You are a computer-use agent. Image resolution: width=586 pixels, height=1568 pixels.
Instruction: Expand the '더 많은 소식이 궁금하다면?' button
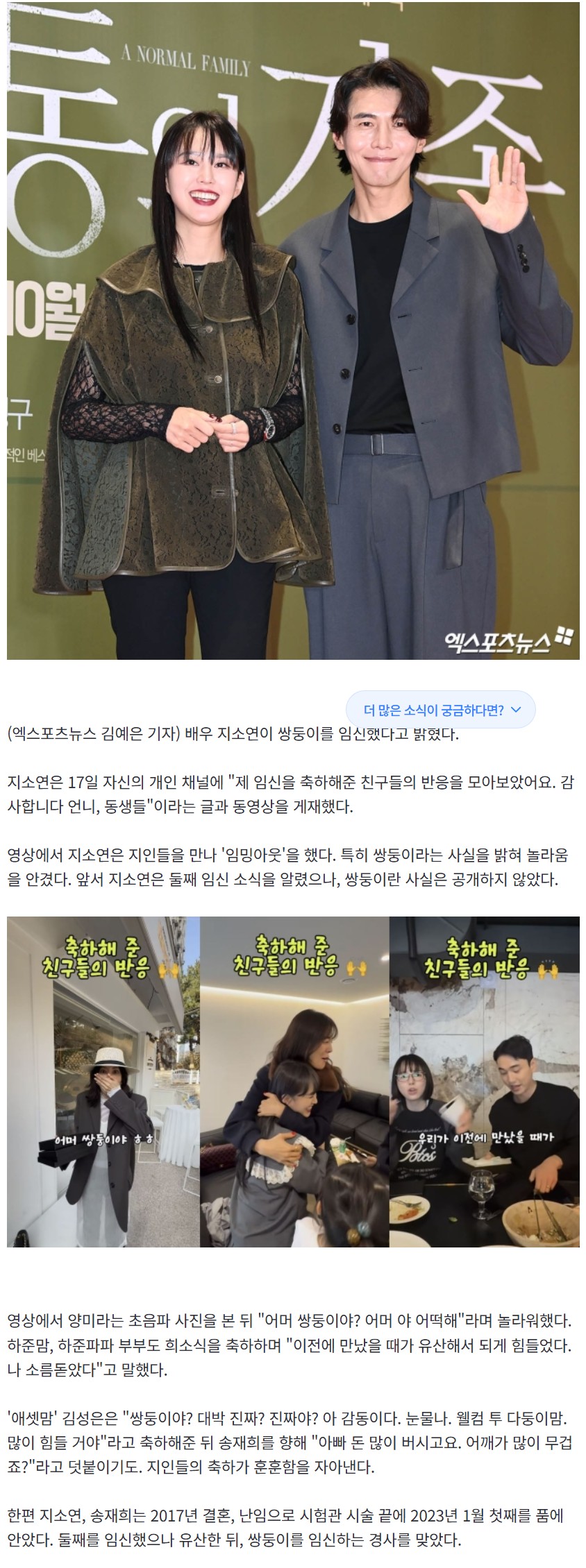(x=441, y=710)
